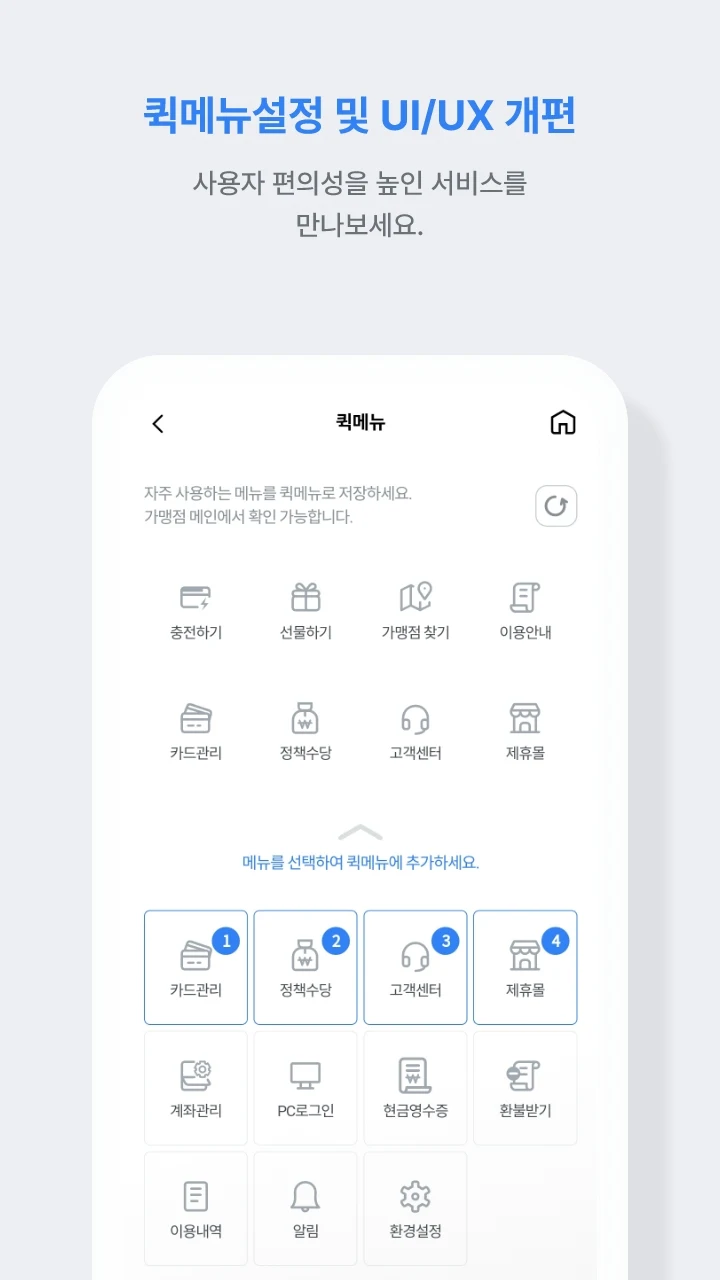The width and height of the screenshot is (720, 1280).
Task: Reset quick menu with the refresh button
Action: pos(555,506)
